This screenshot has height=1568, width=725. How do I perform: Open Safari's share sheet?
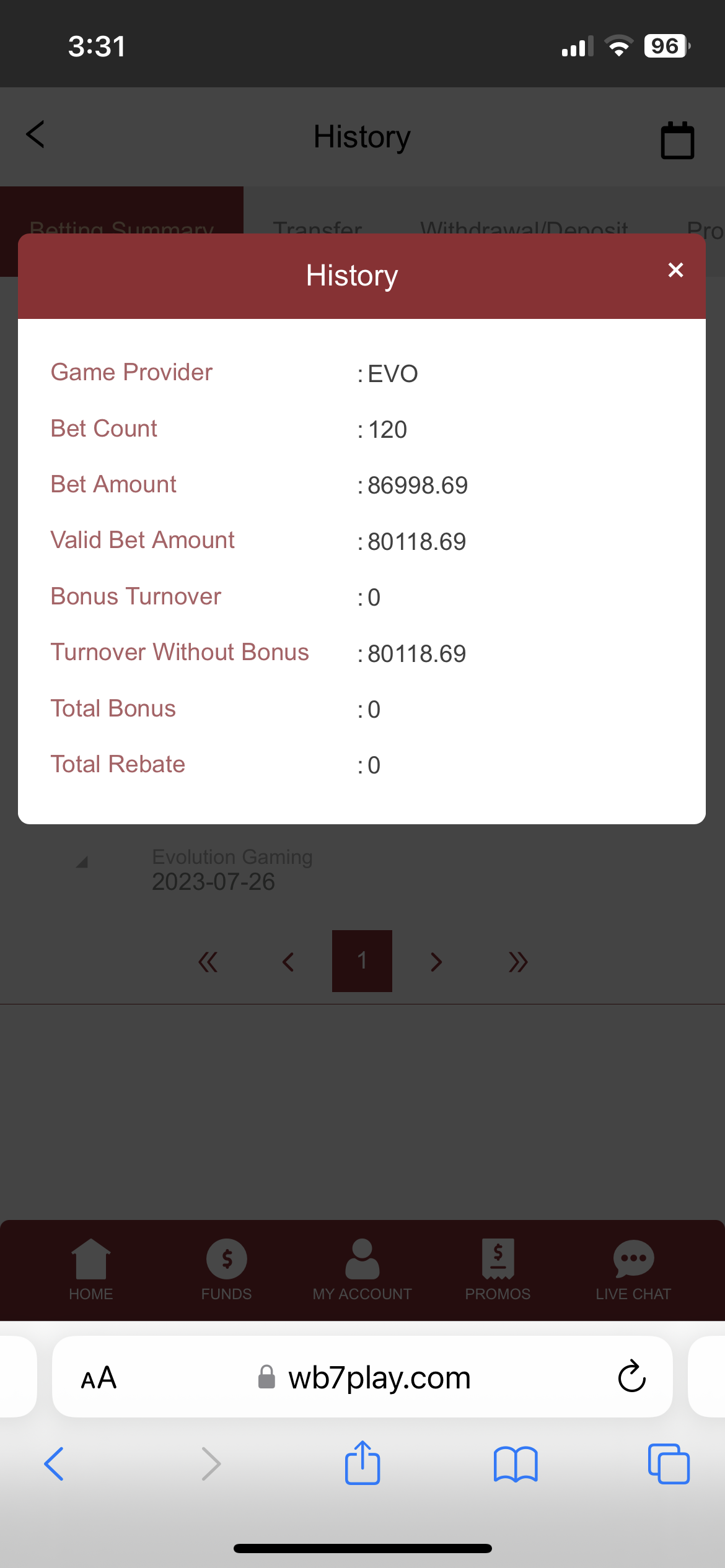(362, 1463)
